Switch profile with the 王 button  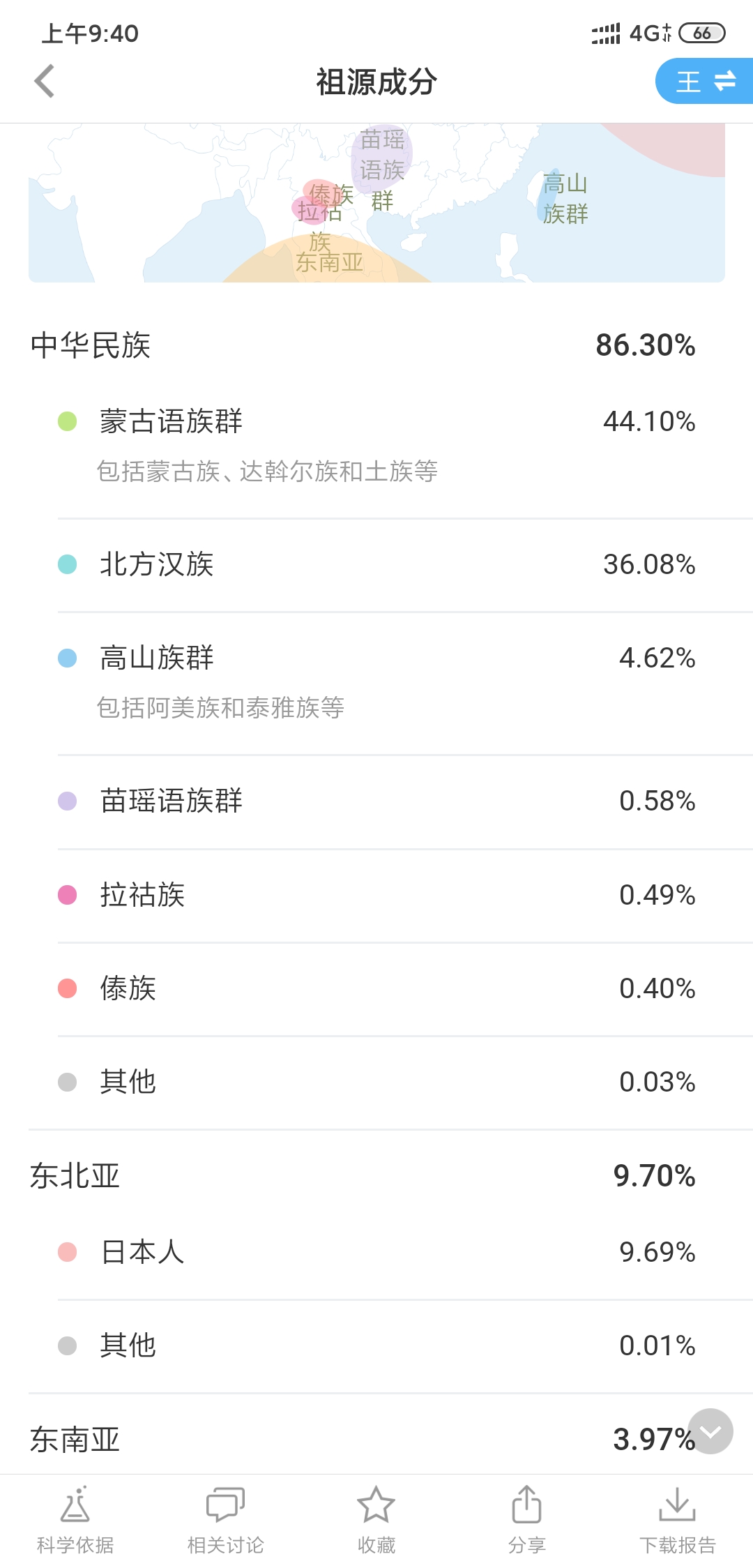[x=704, y=82]
